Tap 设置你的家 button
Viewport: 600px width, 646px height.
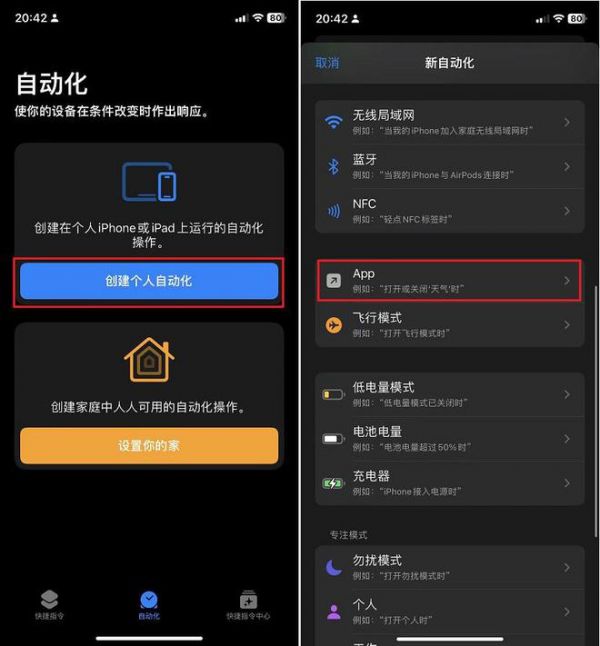coord(149,445)
